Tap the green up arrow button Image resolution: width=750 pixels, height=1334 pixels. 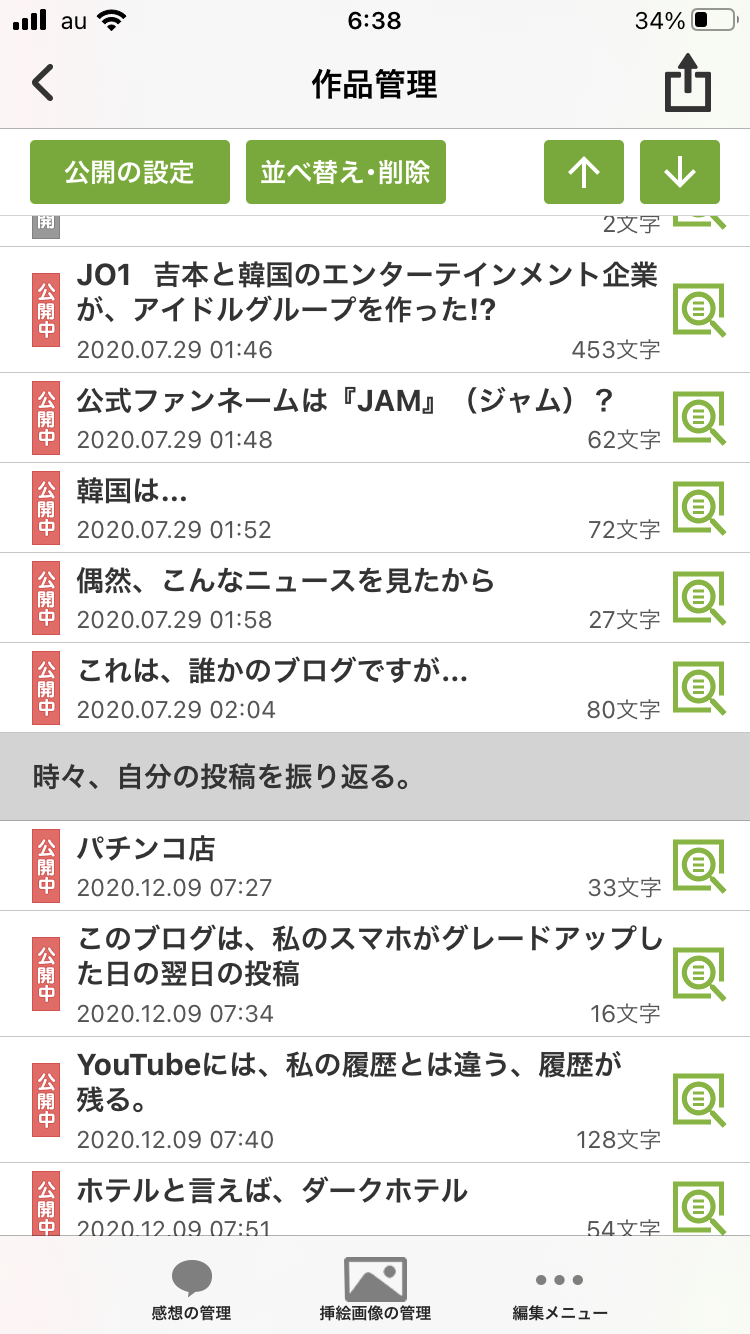[x=584, y=172]
